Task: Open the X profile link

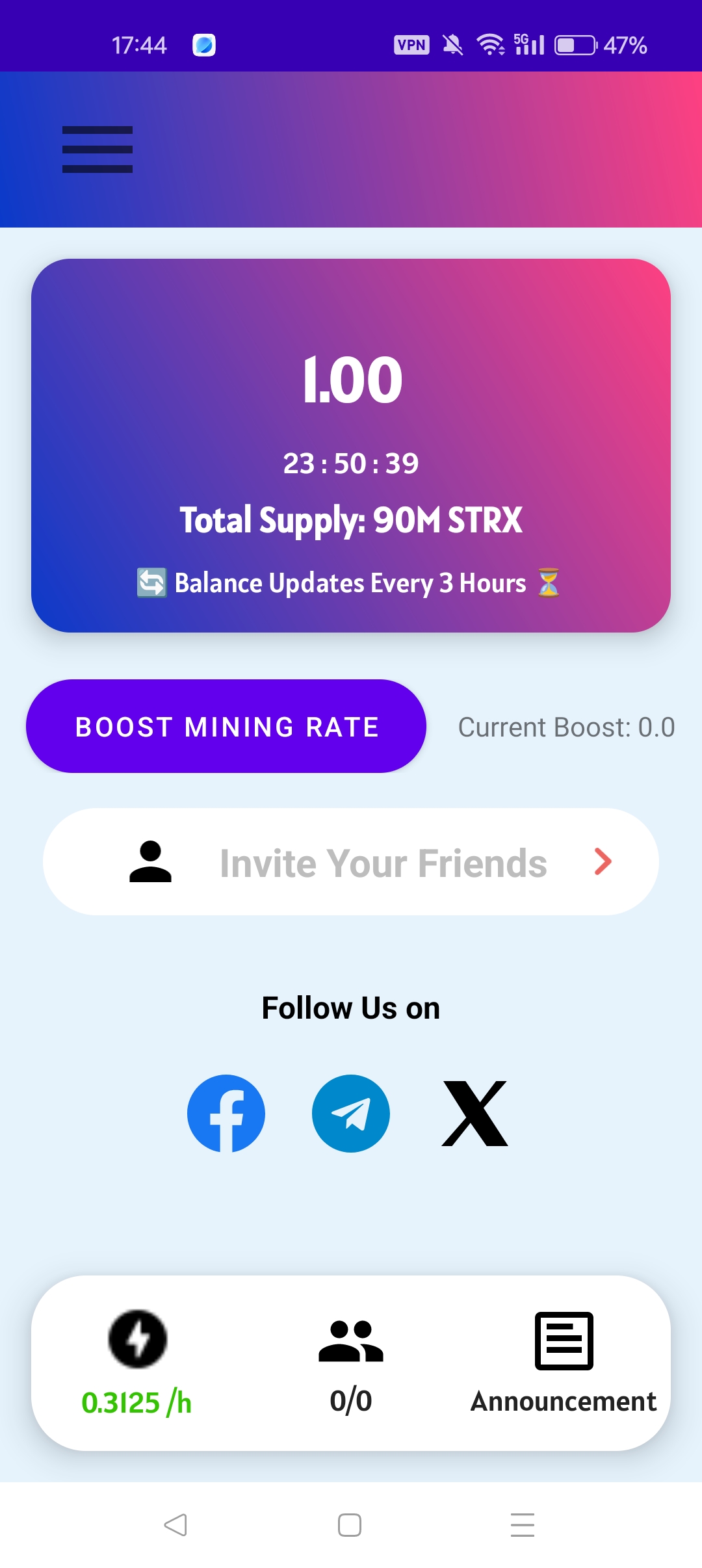Action: click(474, 1113)
